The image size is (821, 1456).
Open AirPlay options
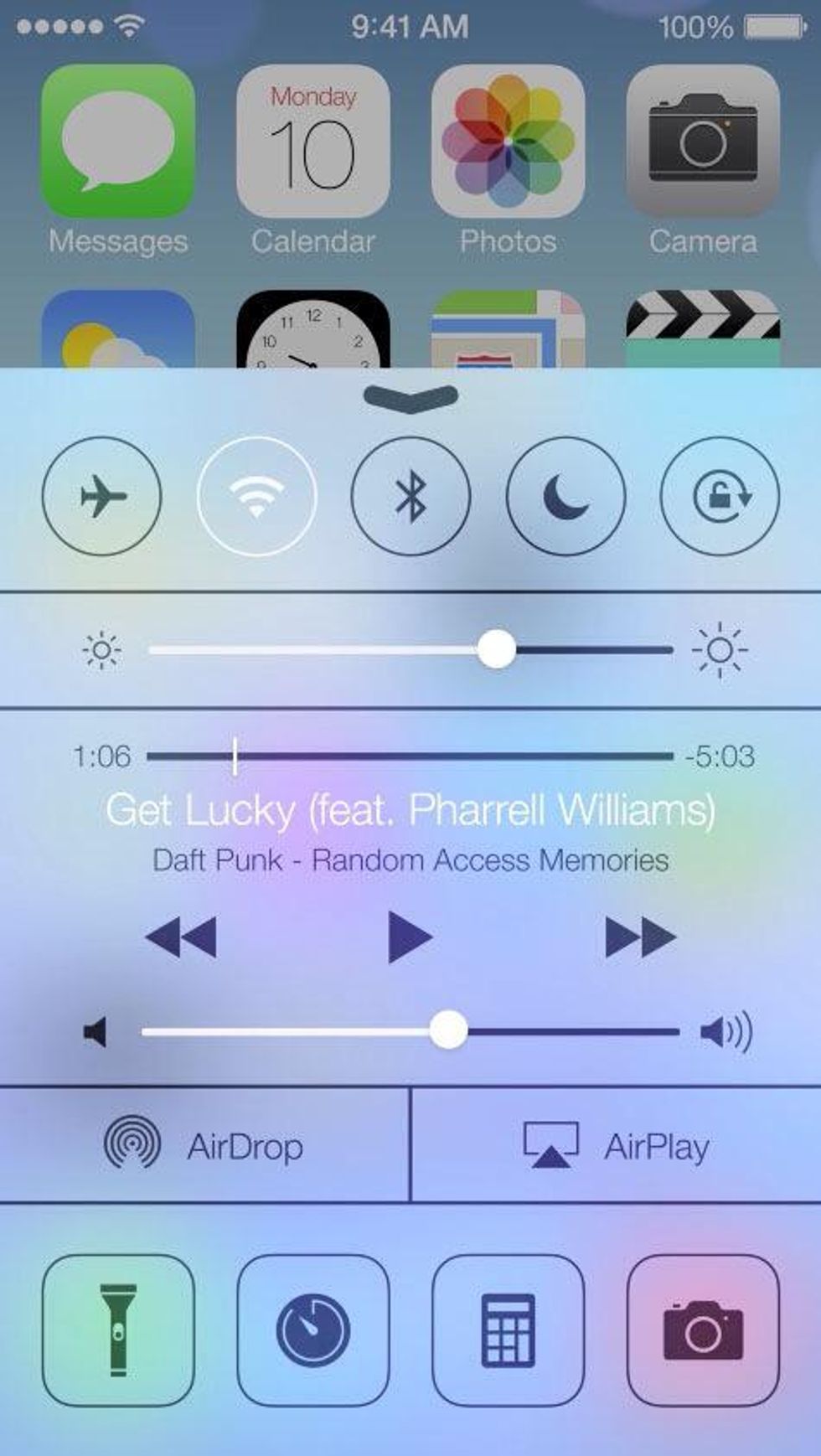pos(616,1146)
